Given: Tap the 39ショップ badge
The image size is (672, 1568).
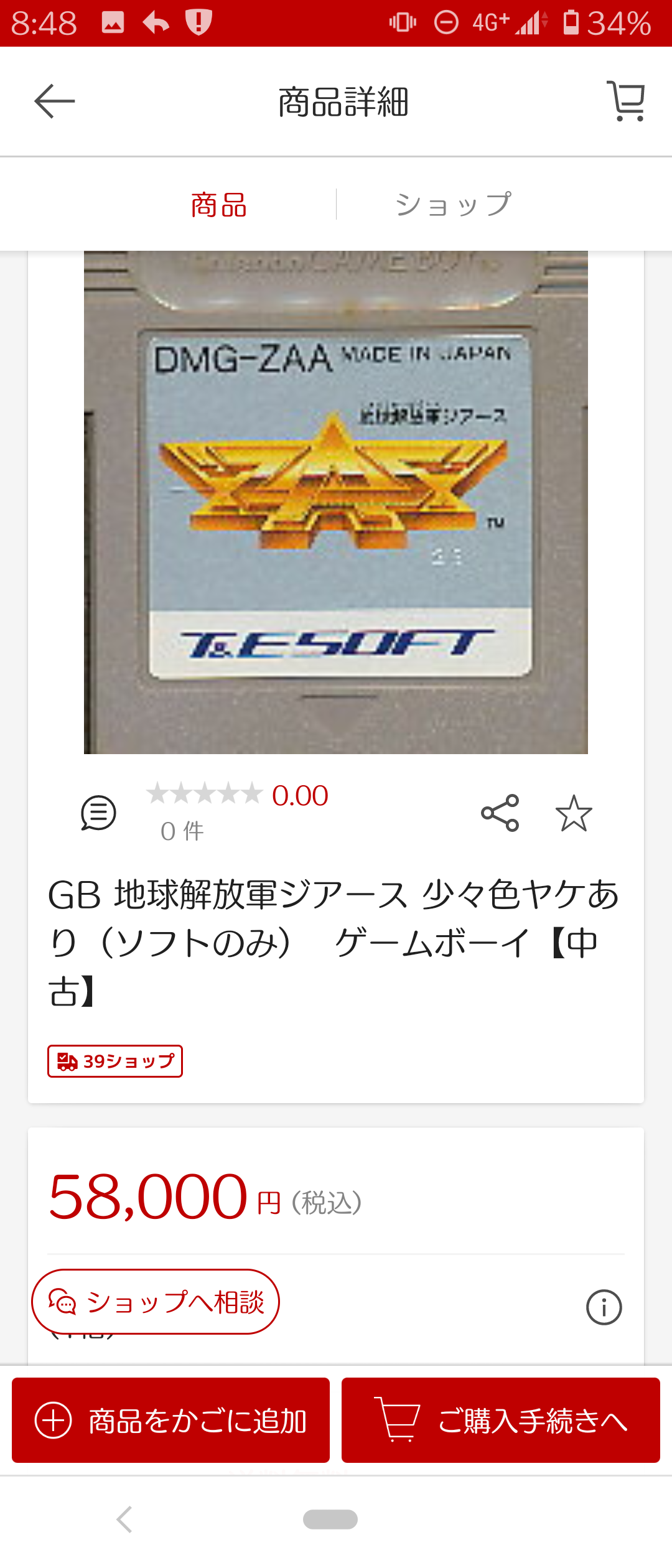Looking at the screenshot, I should tap(115, 1061).
